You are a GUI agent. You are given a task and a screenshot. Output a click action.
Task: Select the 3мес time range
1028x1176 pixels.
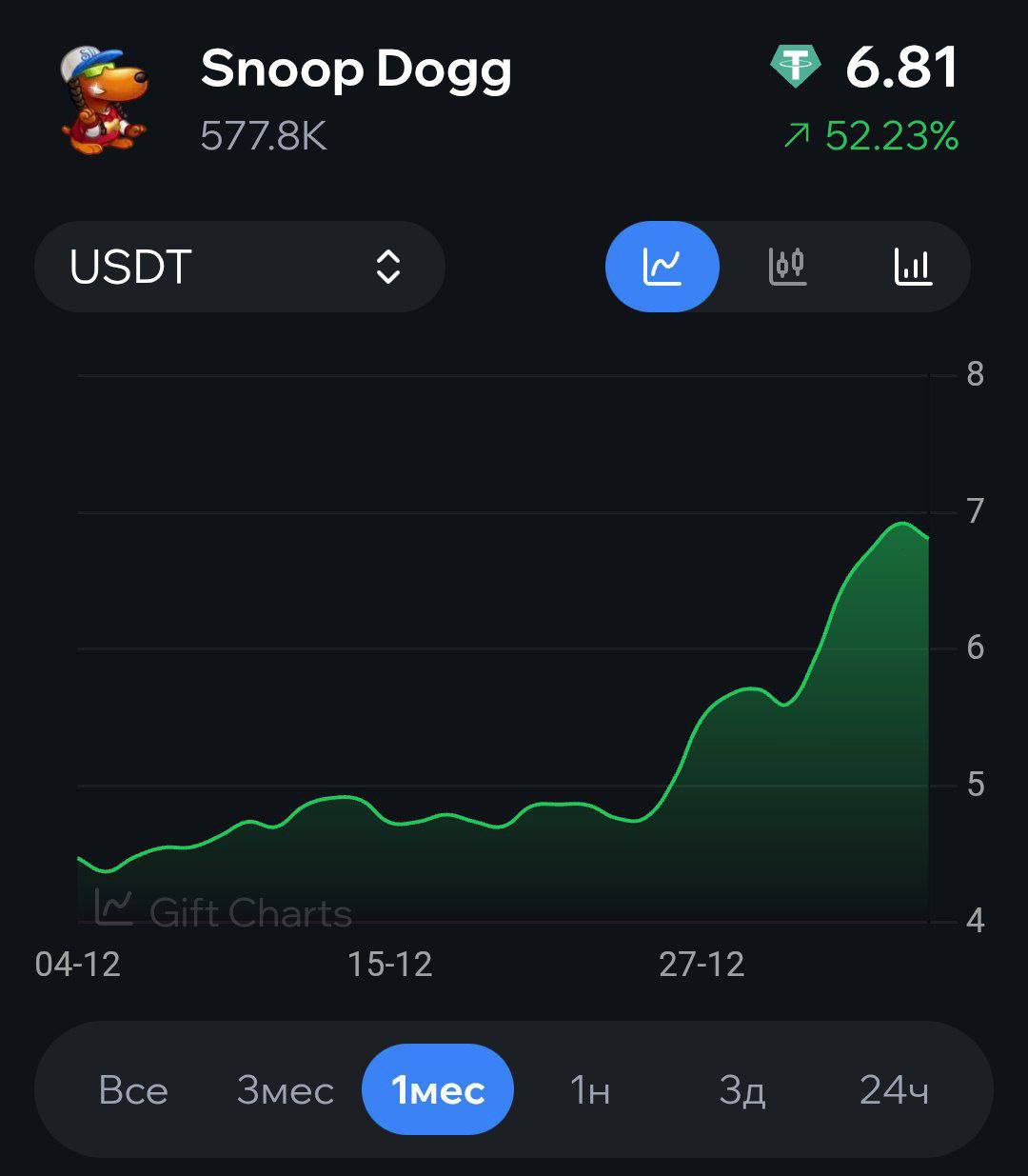pos(286,1090)
